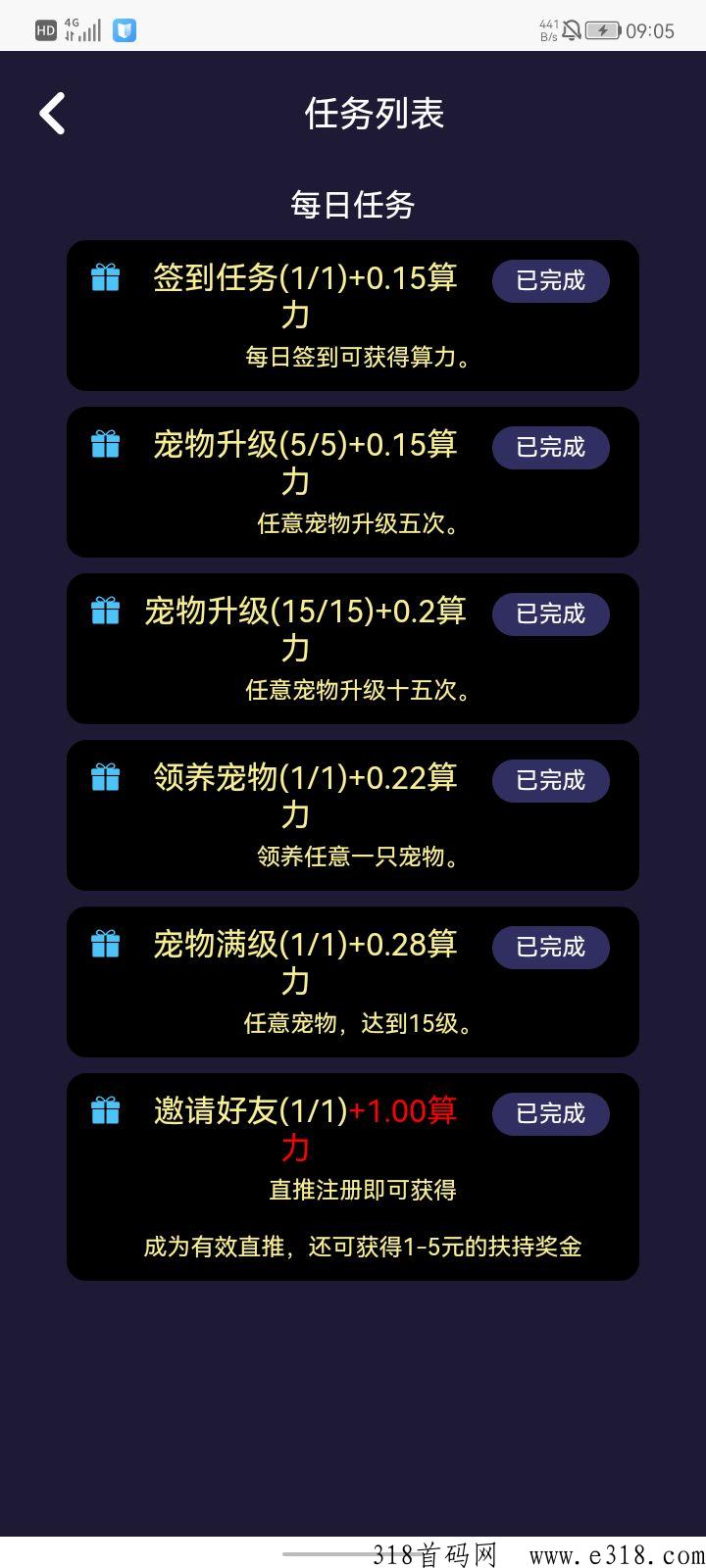Tap 已完成 button for 宠物满级

(x=550, y=948)
